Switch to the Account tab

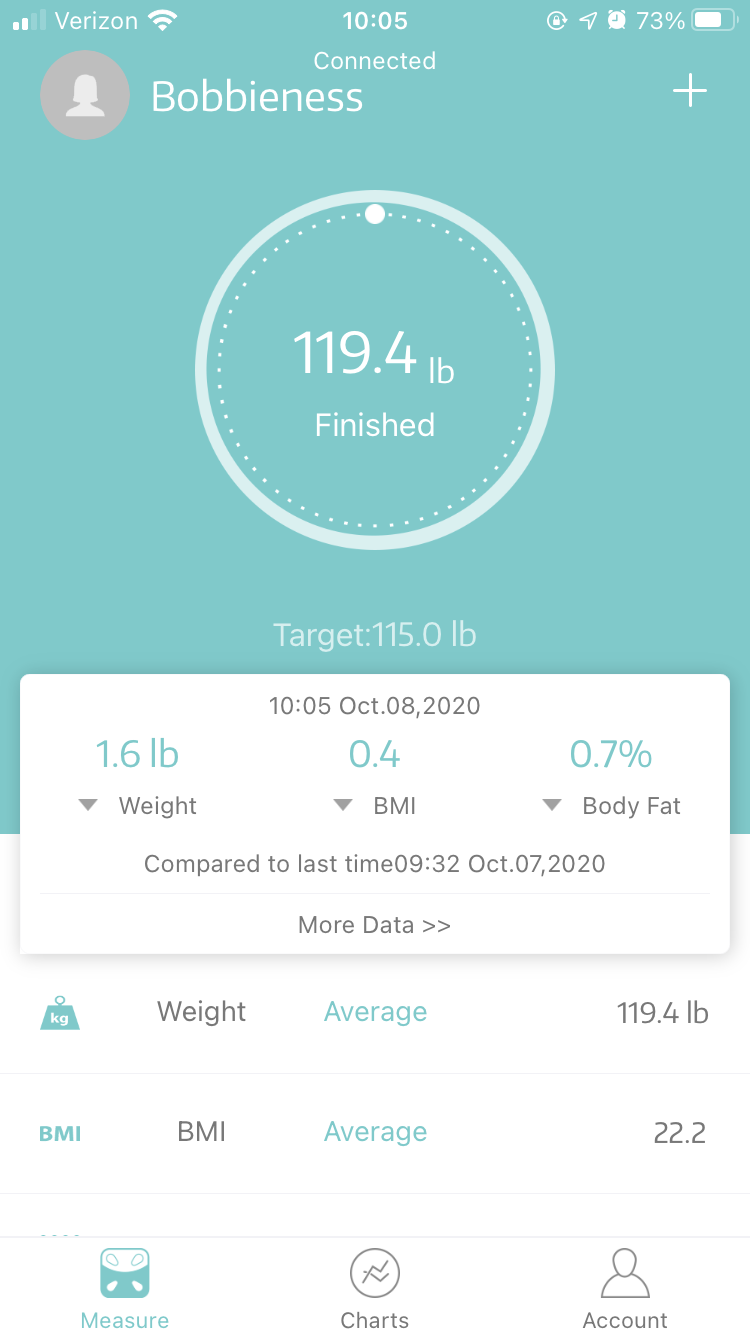(625, 1290)
